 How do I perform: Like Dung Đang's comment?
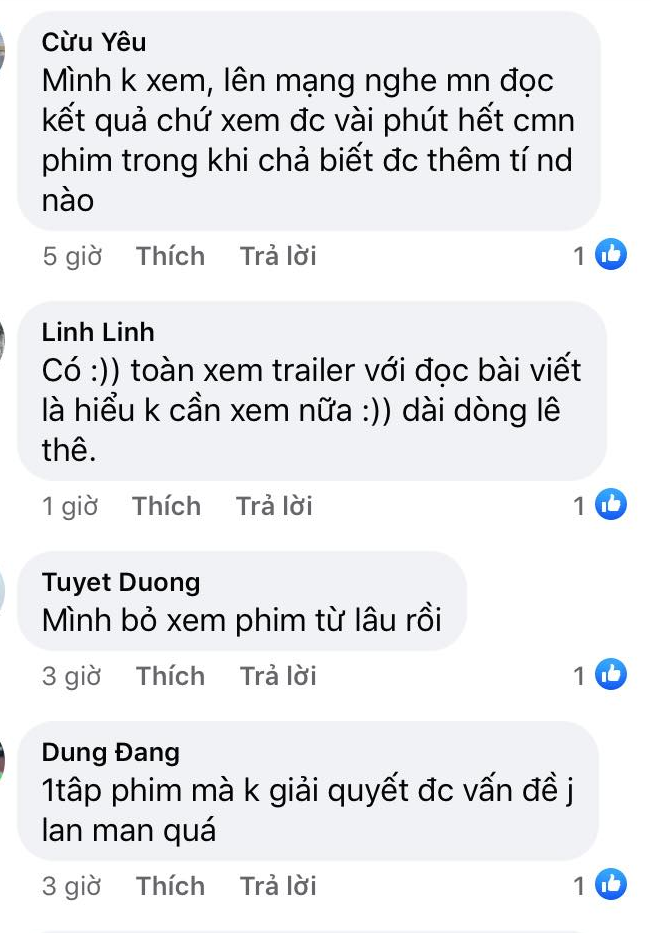pyautogui.click(x=170, y=886)
